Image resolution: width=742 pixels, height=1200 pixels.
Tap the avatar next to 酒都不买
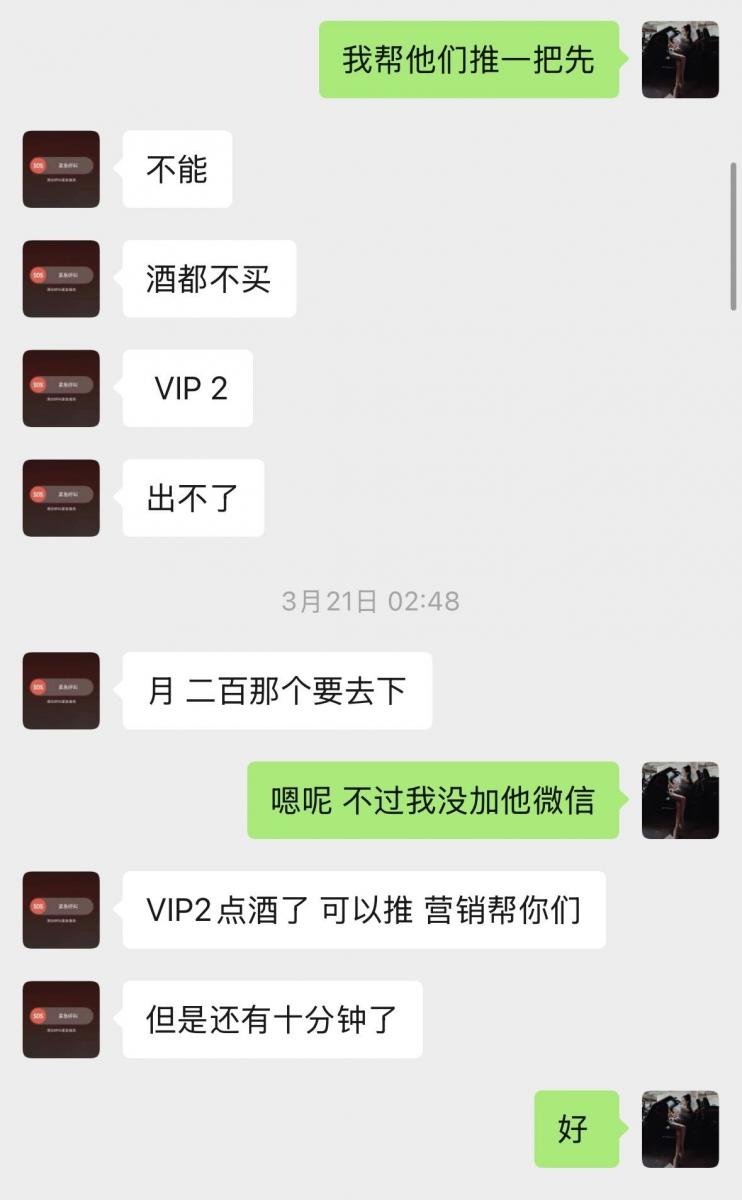(61, 279)
